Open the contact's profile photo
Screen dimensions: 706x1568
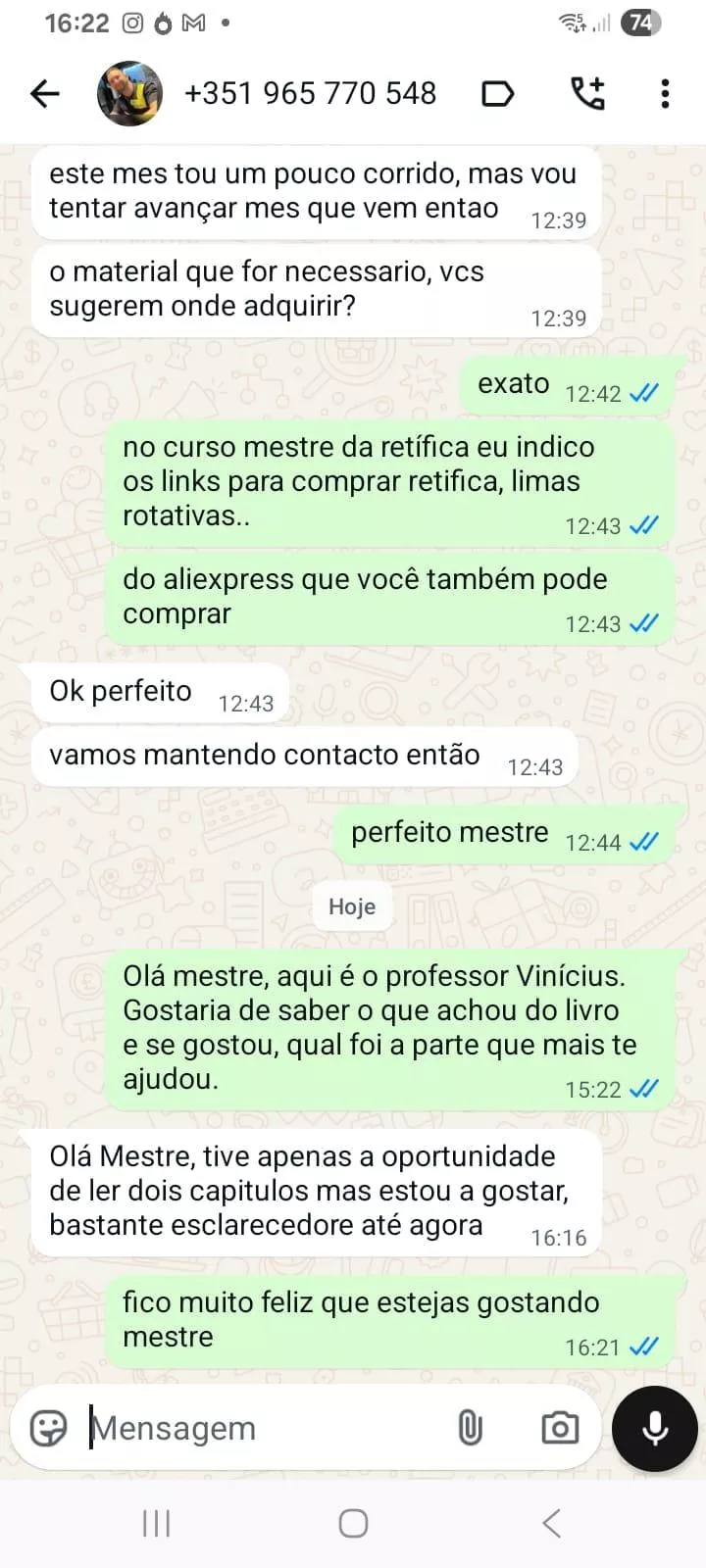point(129,94)
